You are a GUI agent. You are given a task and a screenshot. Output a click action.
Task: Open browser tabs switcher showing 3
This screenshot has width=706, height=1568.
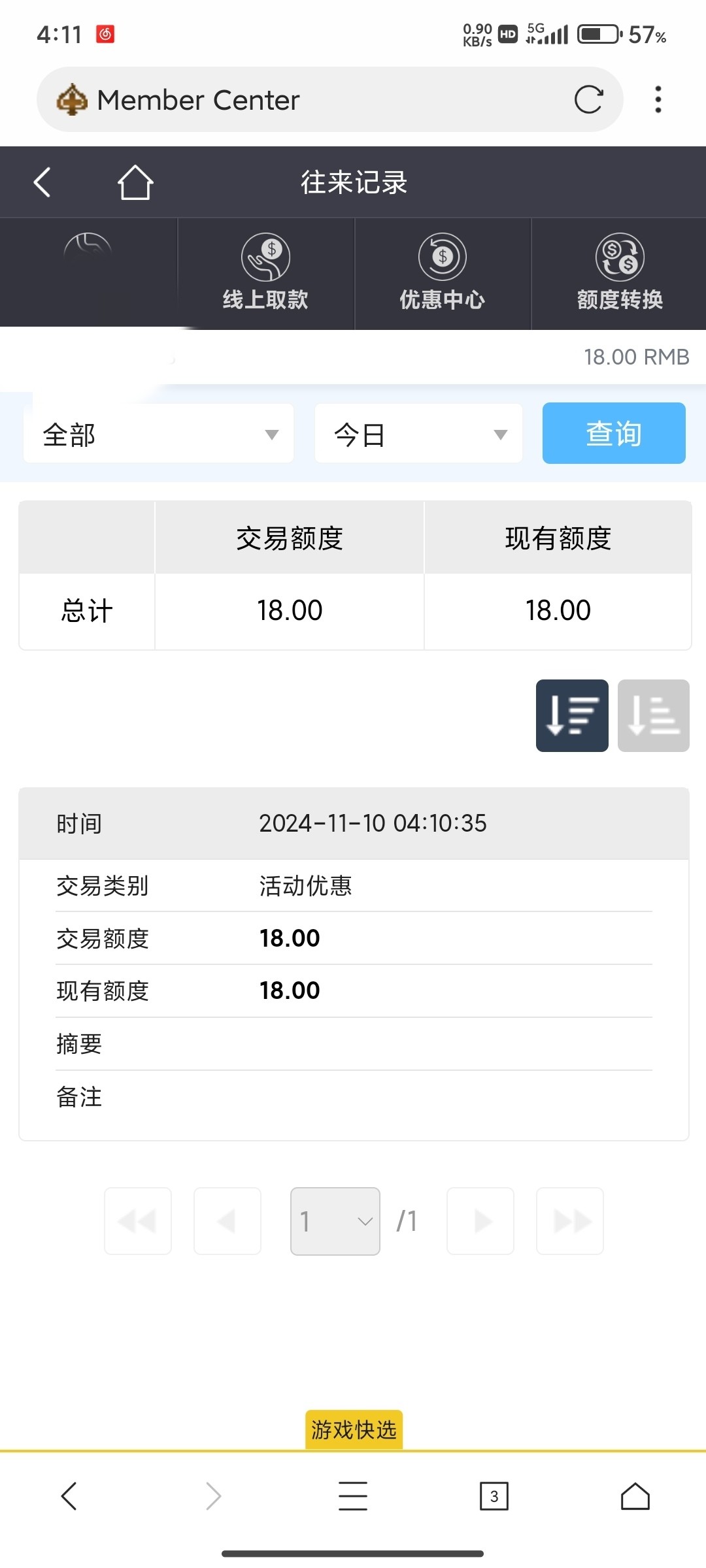click(494, 1496)
